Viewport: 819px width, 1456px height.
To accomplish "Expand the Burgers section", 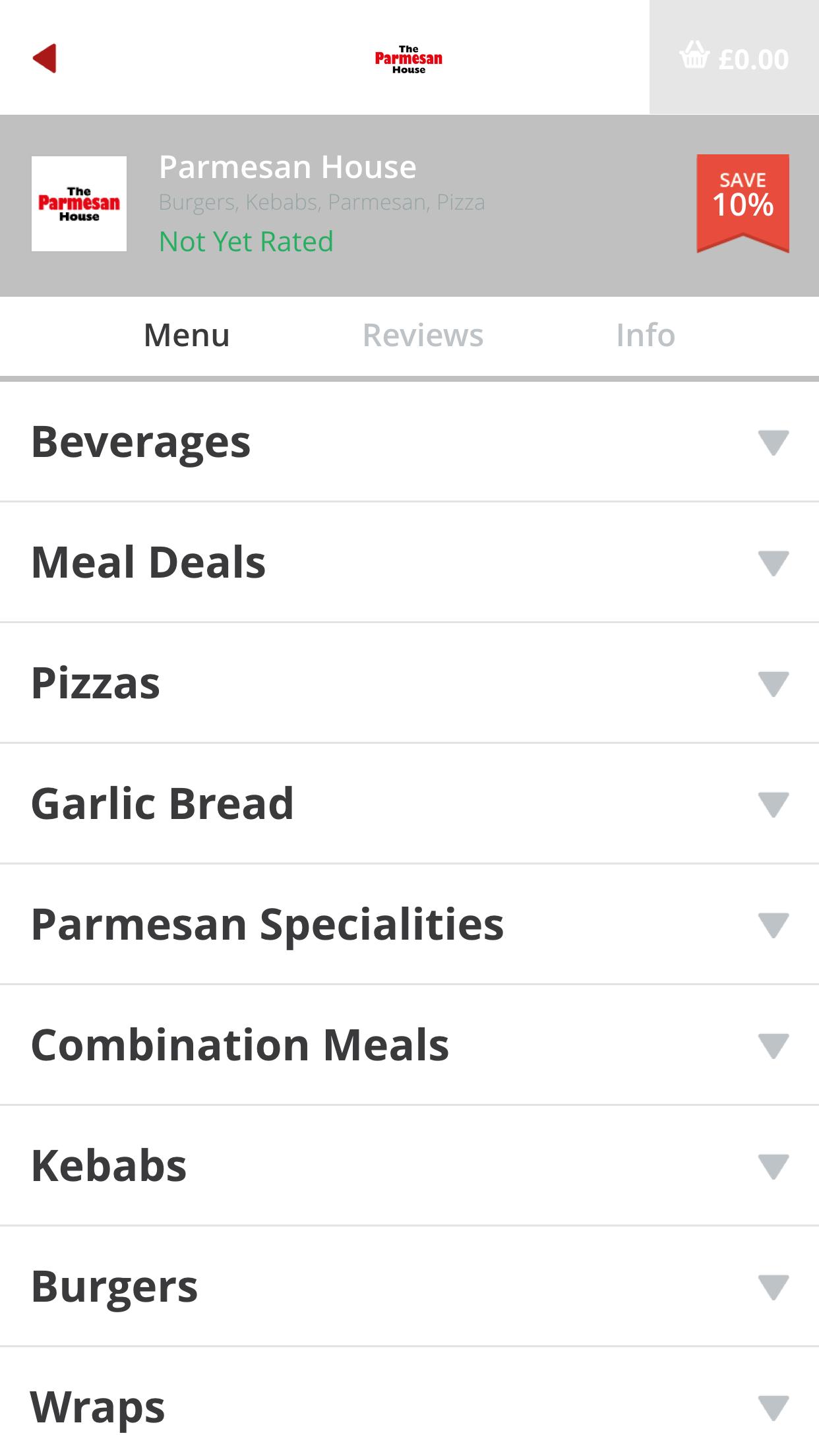I will [x=409, y=1287].
